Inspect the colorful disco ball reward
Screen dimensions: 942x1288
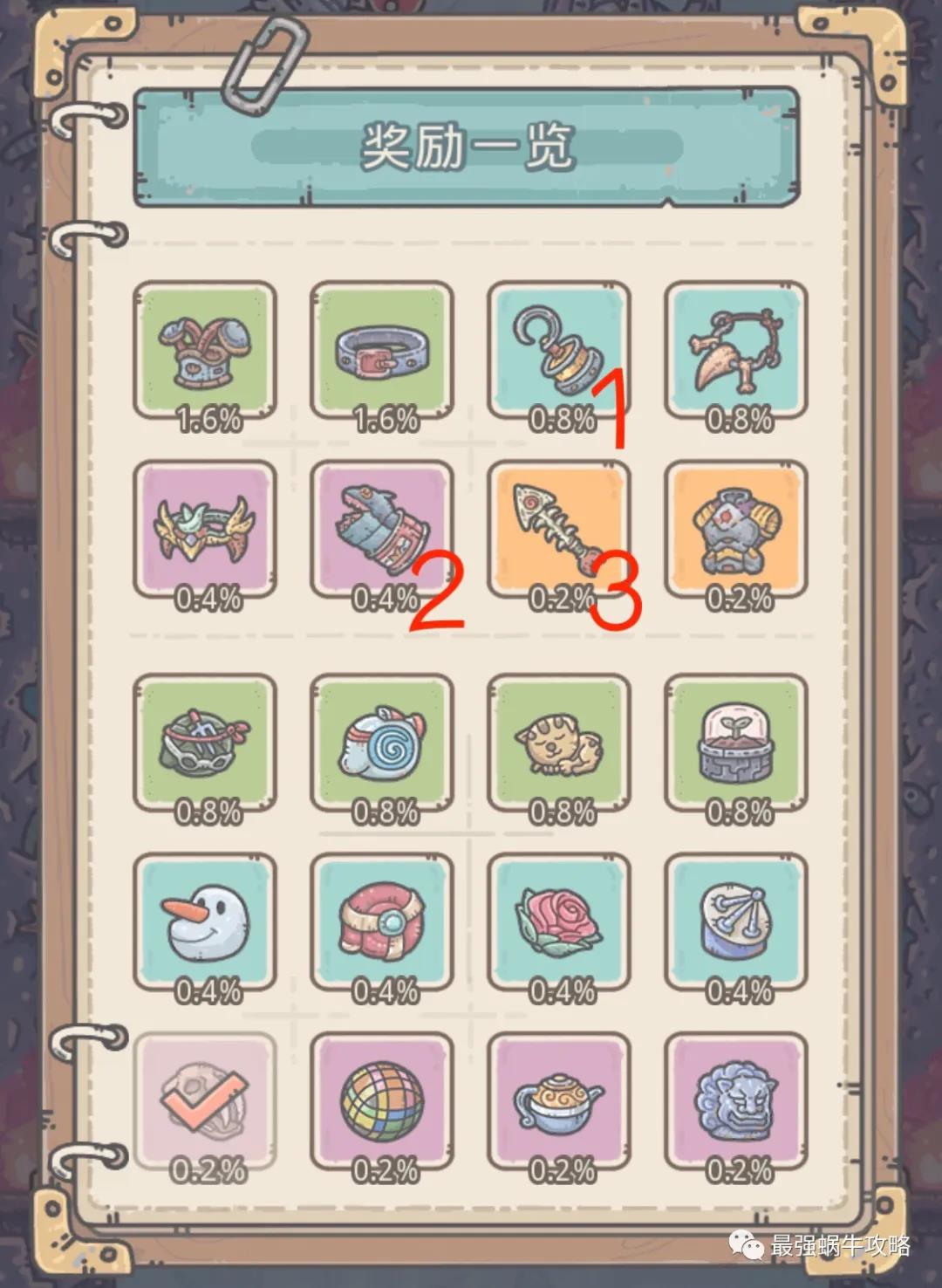(x=382, y=1101)
